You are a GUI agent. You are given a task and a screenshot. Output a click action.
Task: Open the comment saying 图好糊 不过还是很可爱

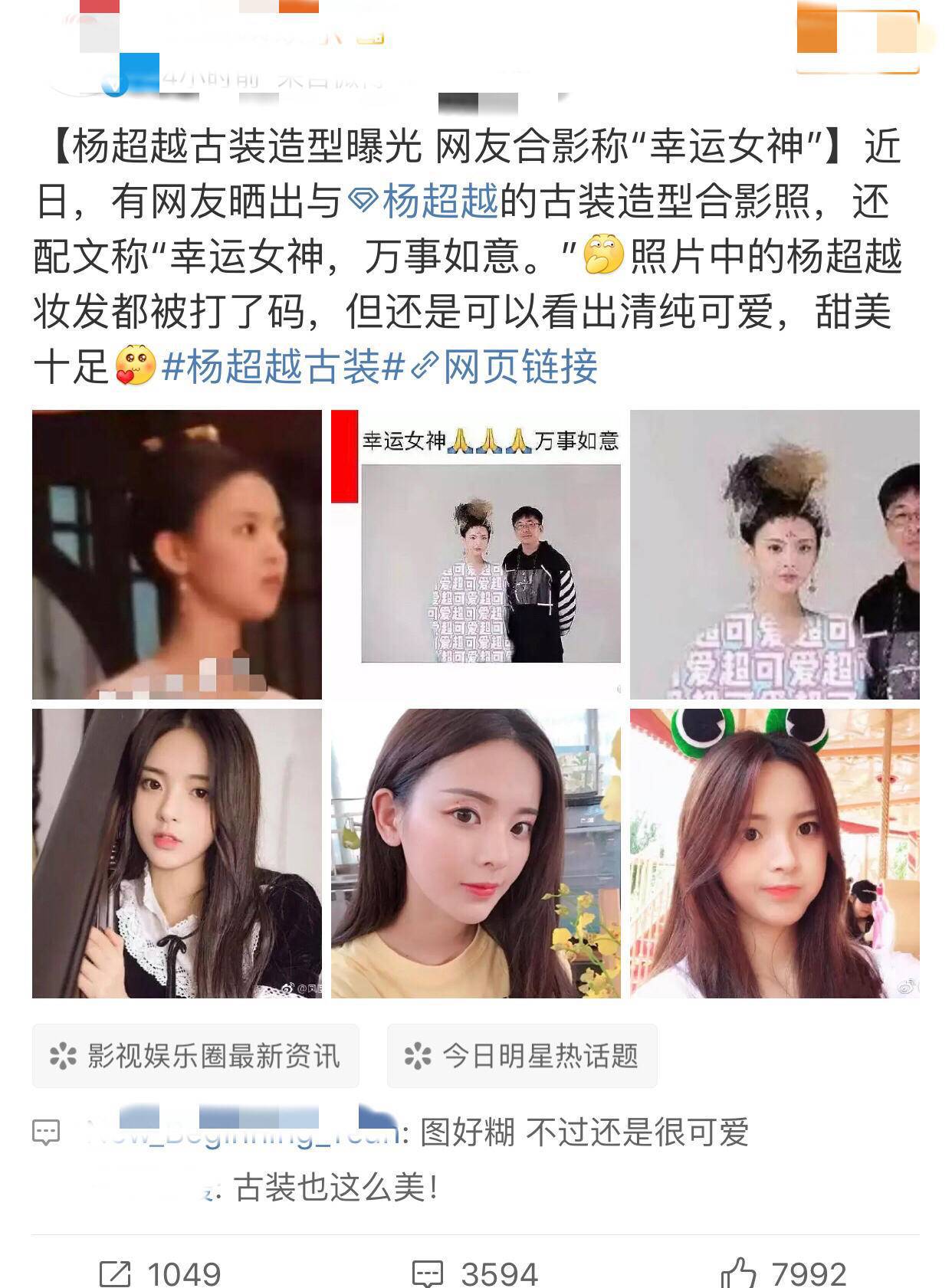pos(583,1132)
